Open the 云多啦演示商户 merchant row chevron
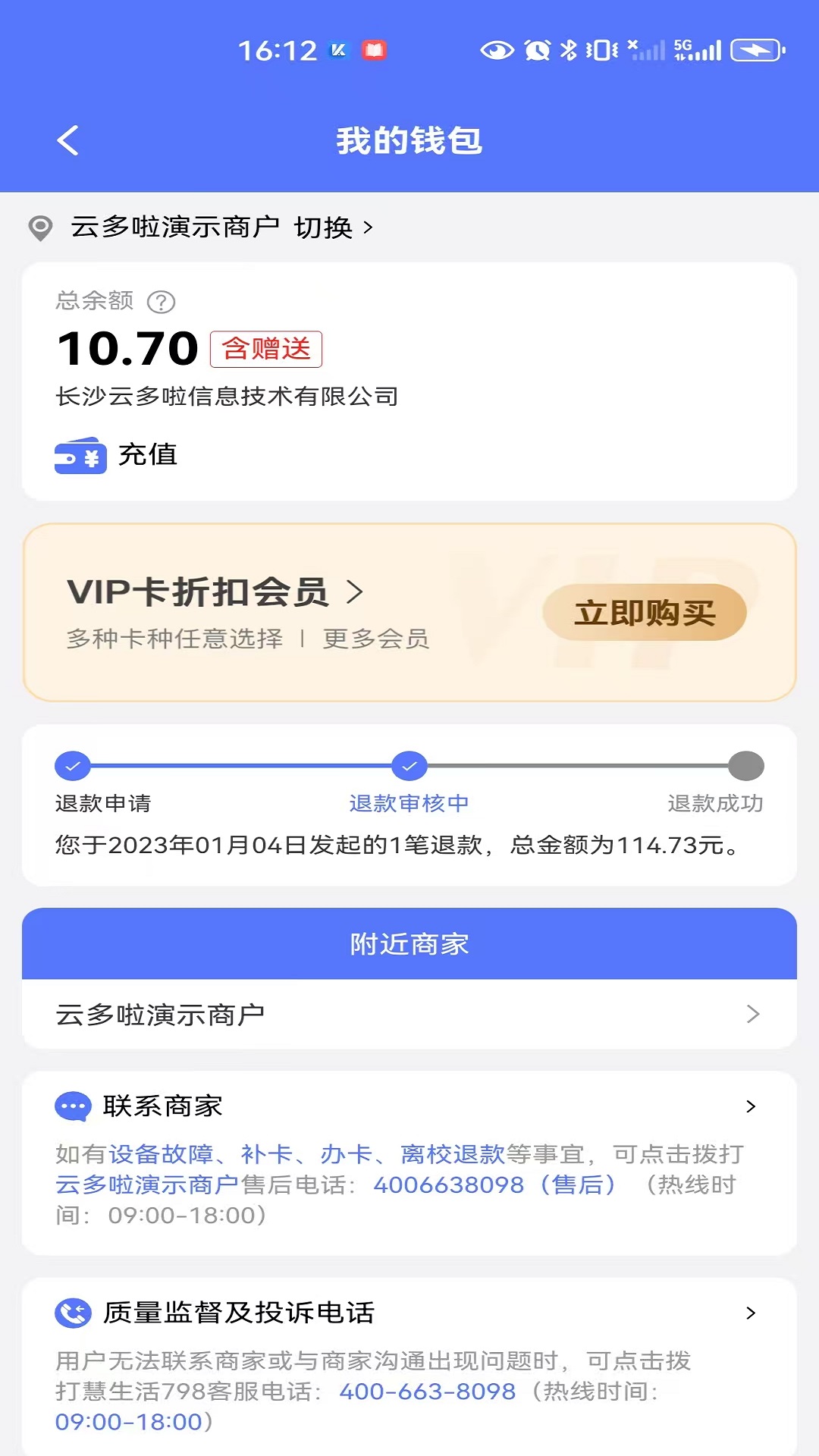Screen dimensions: 819x1456 (752, 1013)
